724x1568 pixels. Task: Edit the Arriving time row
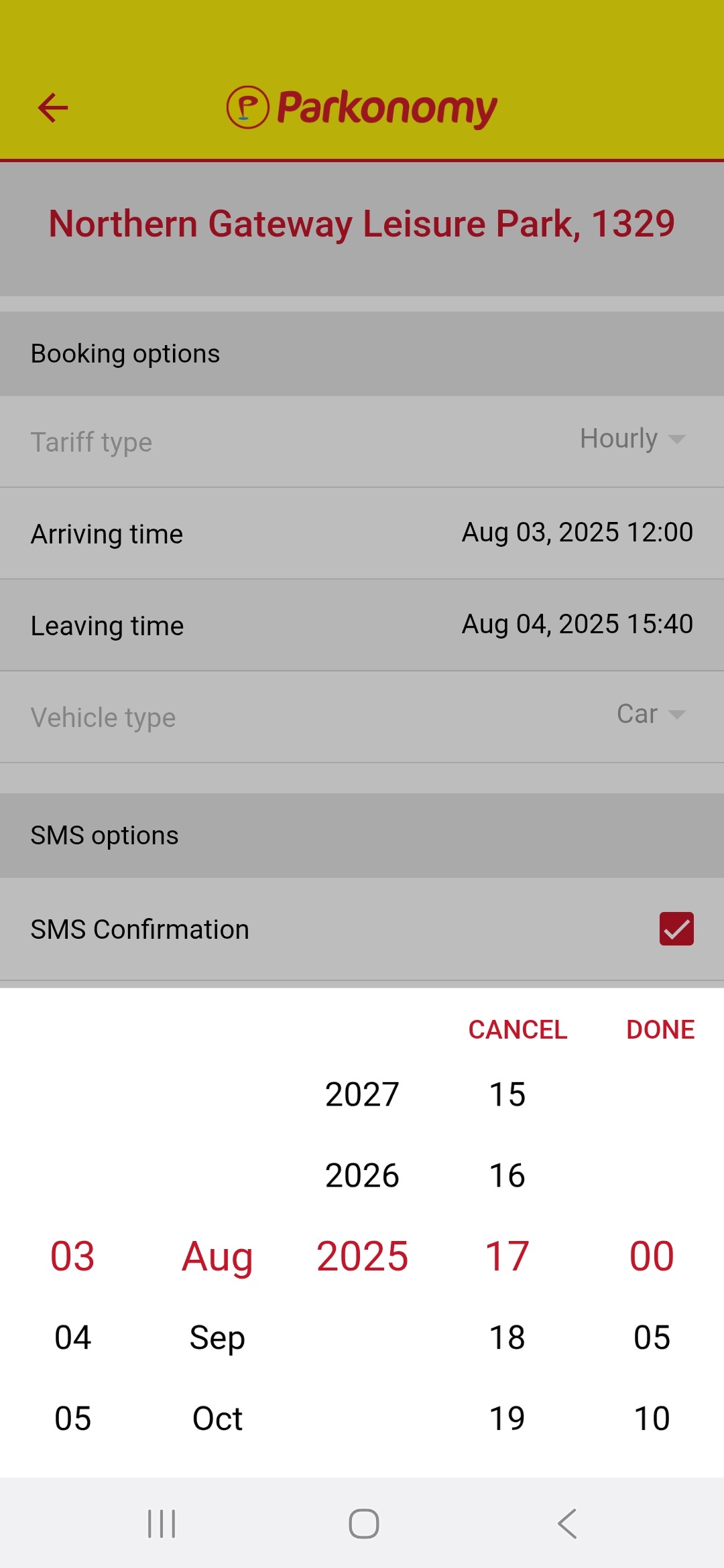[362, 533]
